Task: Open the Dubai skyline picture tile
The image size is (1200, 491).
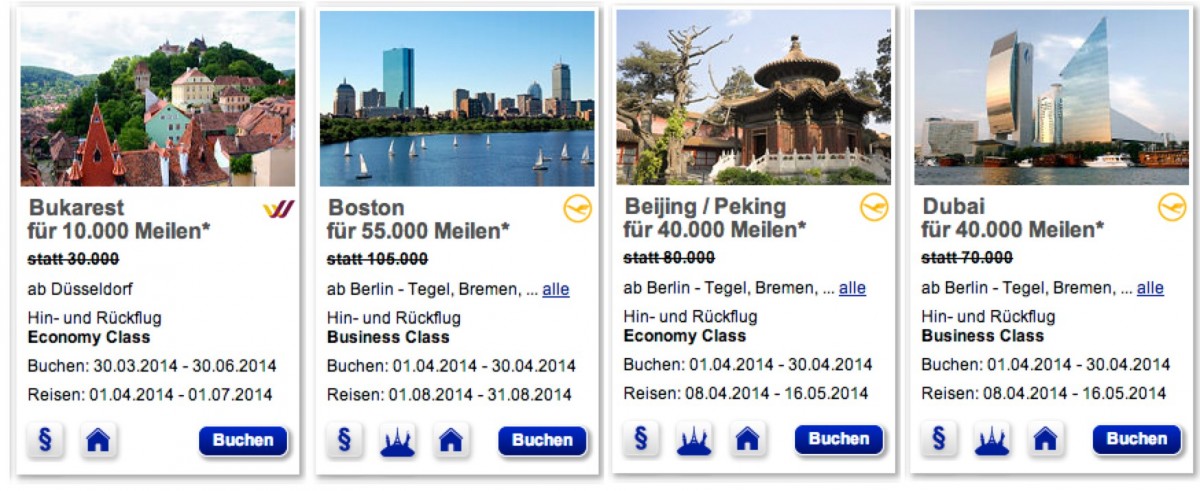Action: point(1051,98)
